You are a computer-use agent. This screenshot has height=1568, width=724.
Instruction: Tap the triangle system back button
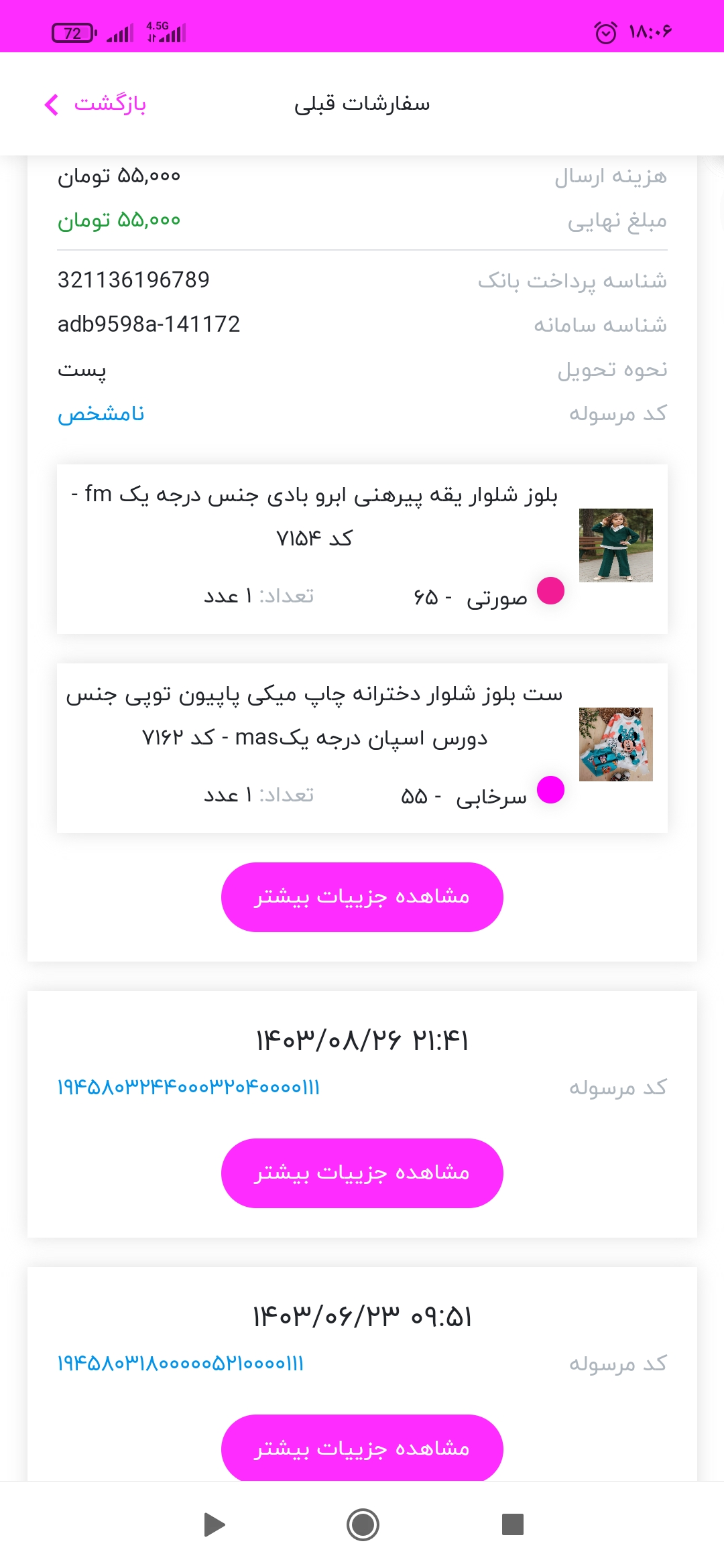click(214, 1524)
